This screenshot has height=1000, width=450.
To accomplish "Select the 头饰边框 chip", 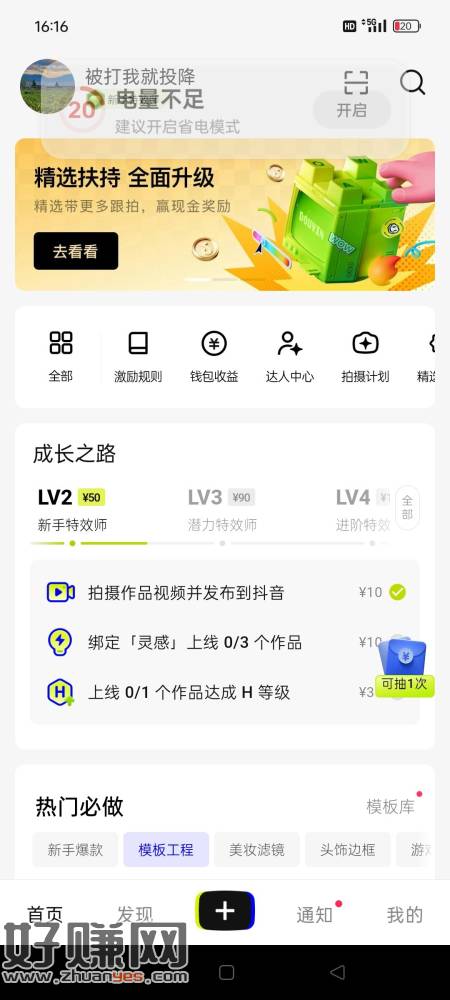I will point(347,849).
